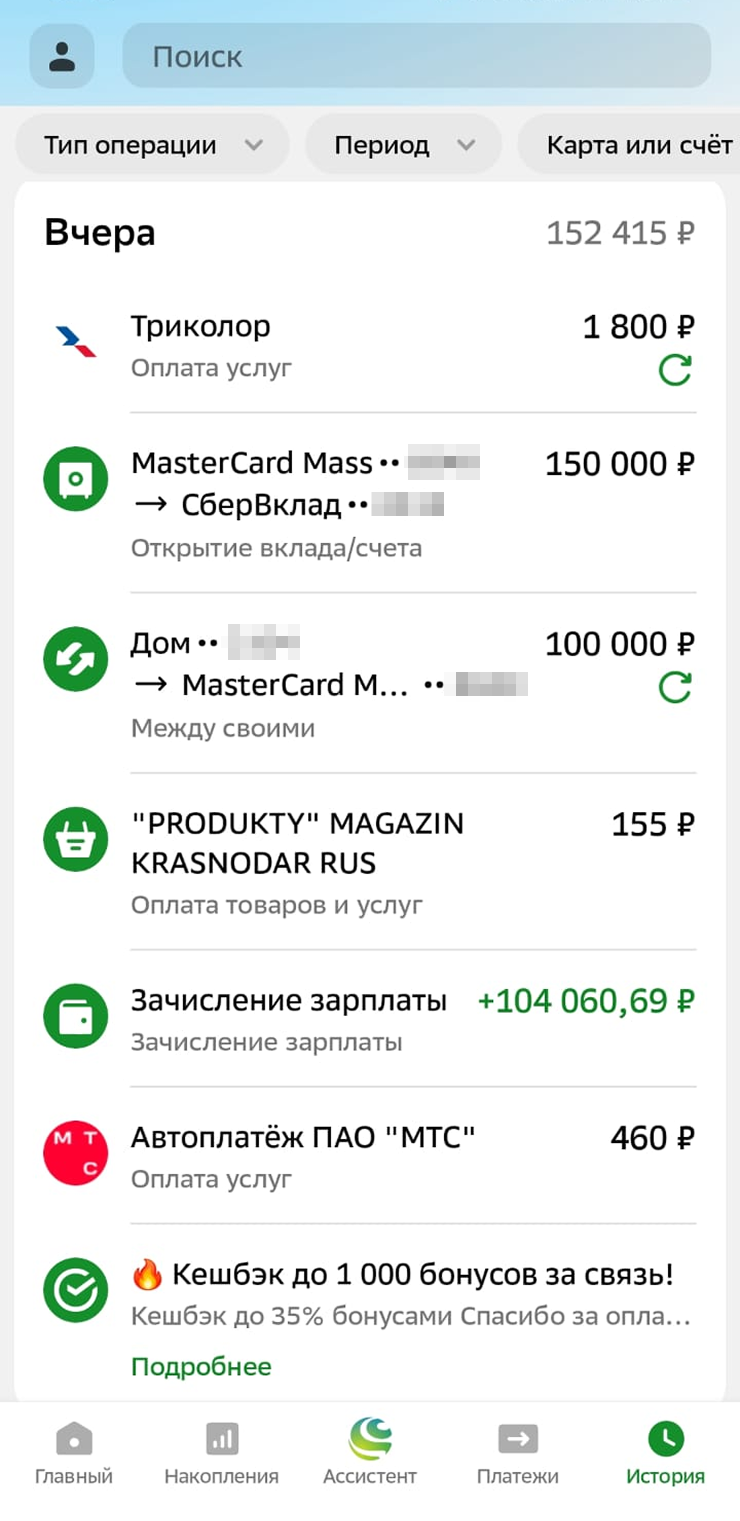Image resolution: width=740 pixels, height=1521 pixels.
Task: Open Автоплатёж ПАО МТС details
Action: pos(370,1155)
